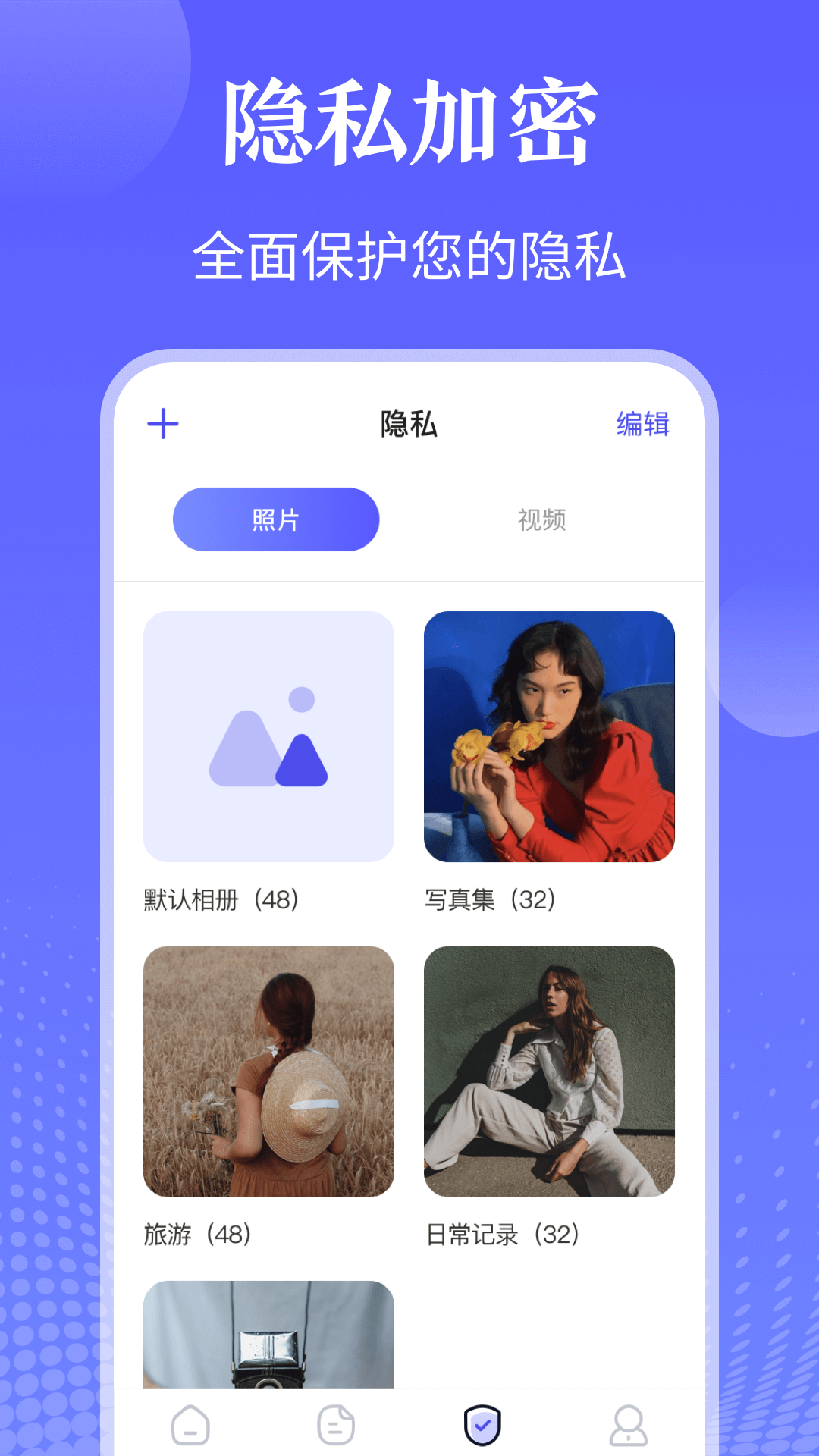This screenshot has width=819, height=1456.
Task: Click the 默认相册（48）album label
Action: coord(220,900)
